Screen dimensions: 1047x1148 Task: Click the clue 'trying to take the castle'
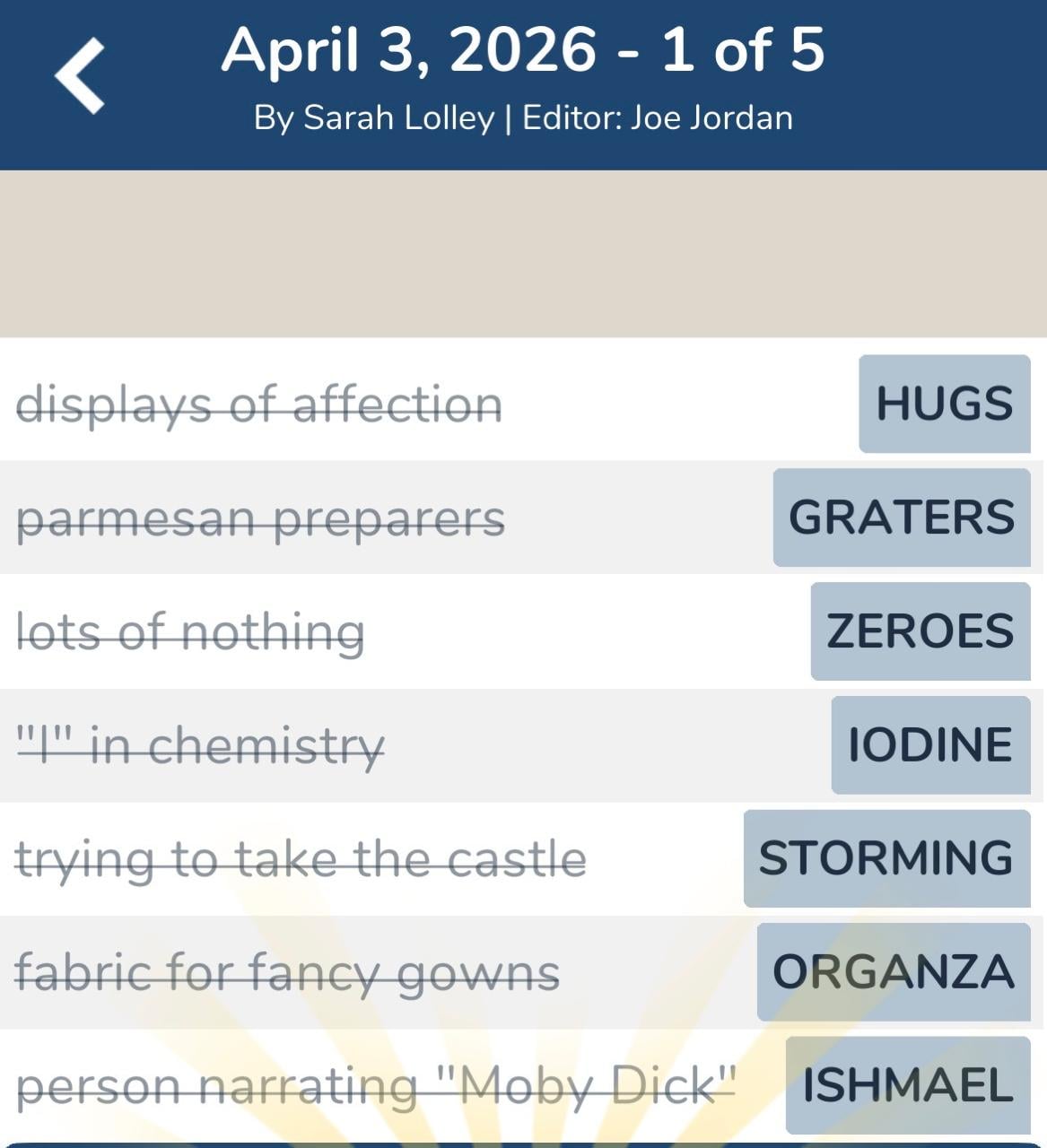pos(300,857)
